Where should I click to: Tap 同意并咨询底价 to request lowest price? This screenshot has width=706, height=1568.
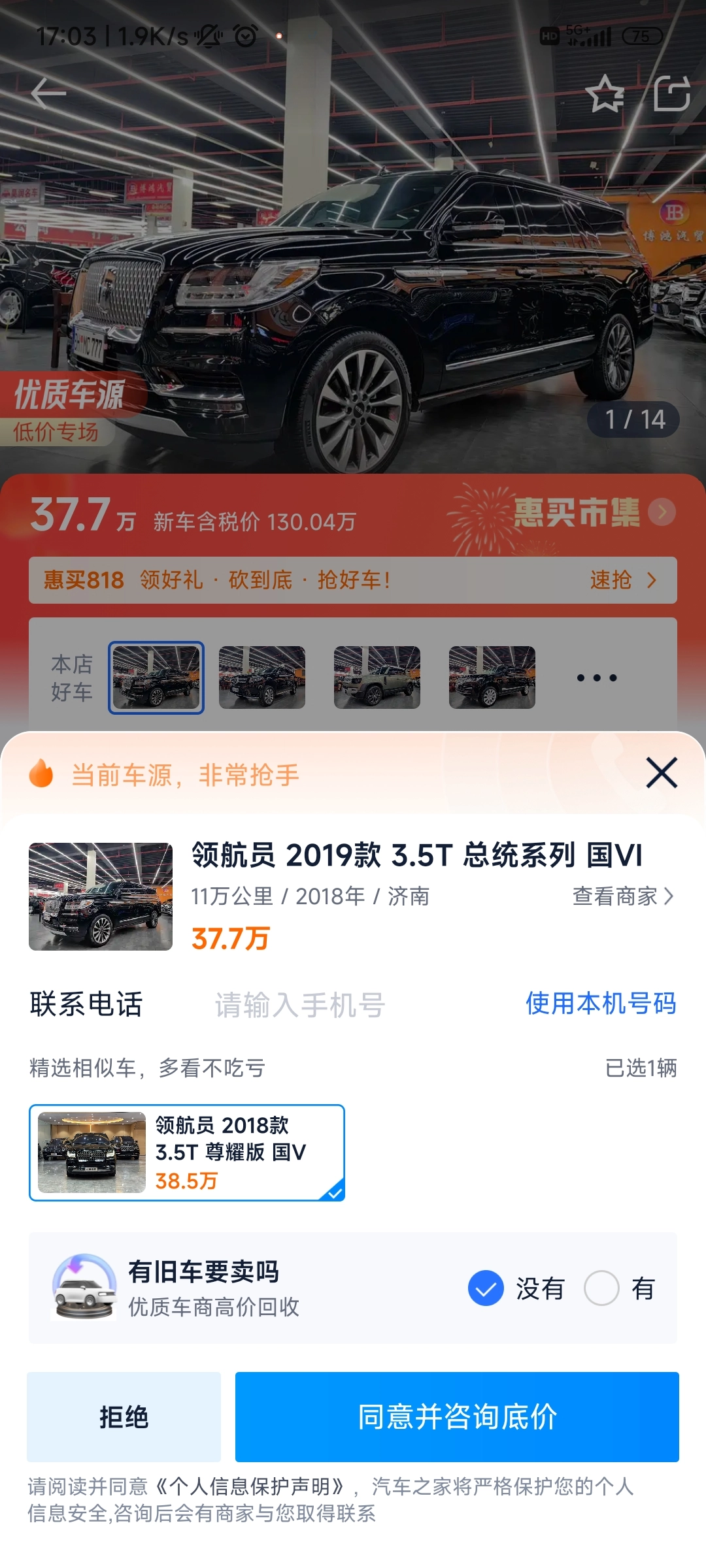coord(457,1417)
